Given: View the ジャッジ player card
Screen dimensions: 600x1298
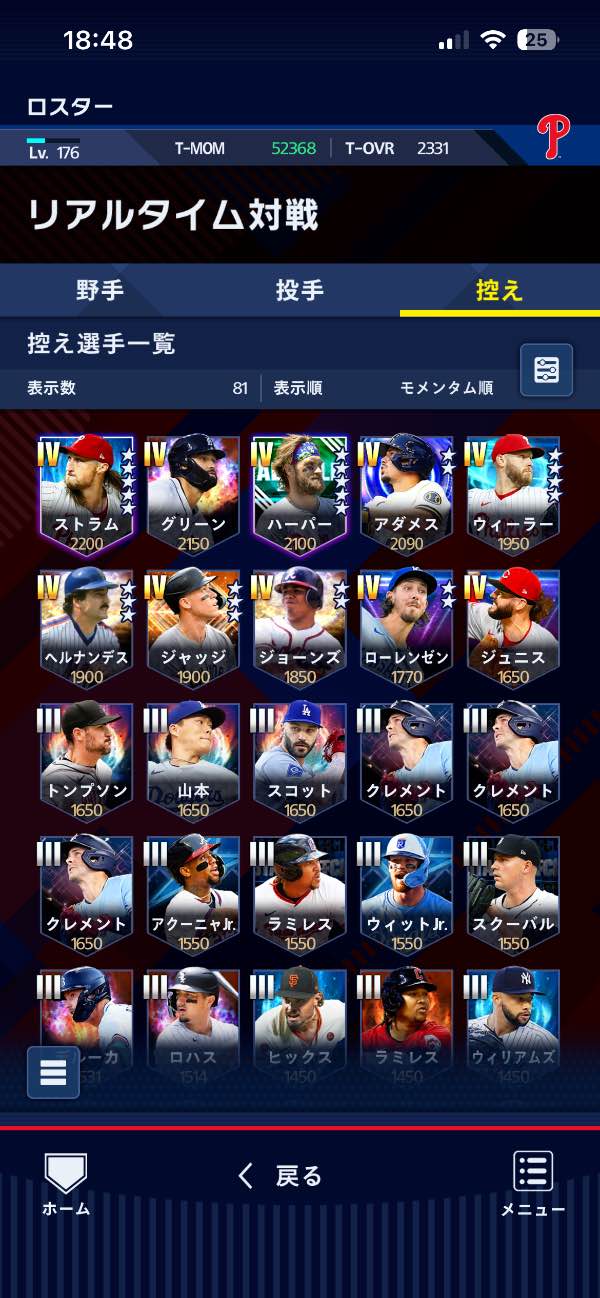Looking at the screenshot, I should pos(193,628).
